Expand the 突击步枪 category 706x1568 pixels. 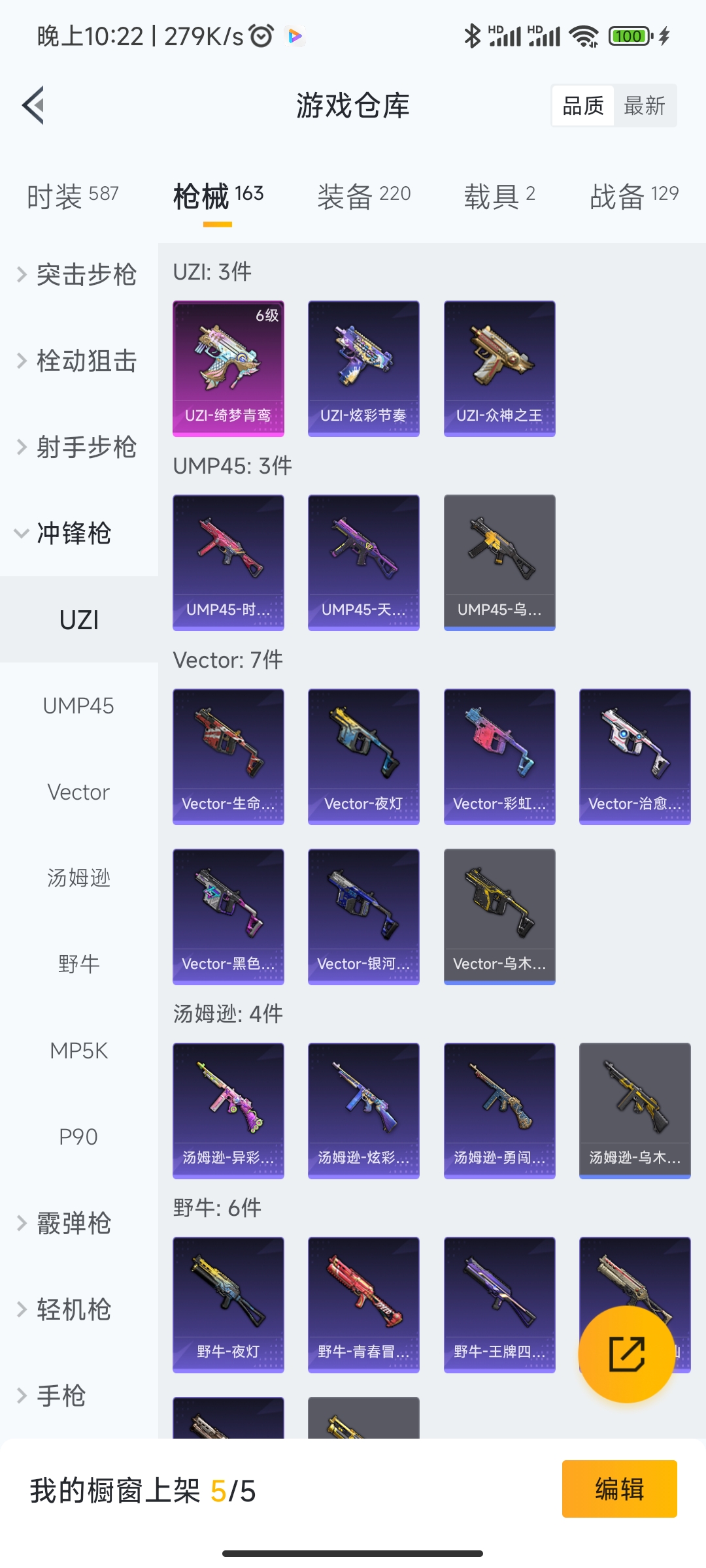click(78, 274)
